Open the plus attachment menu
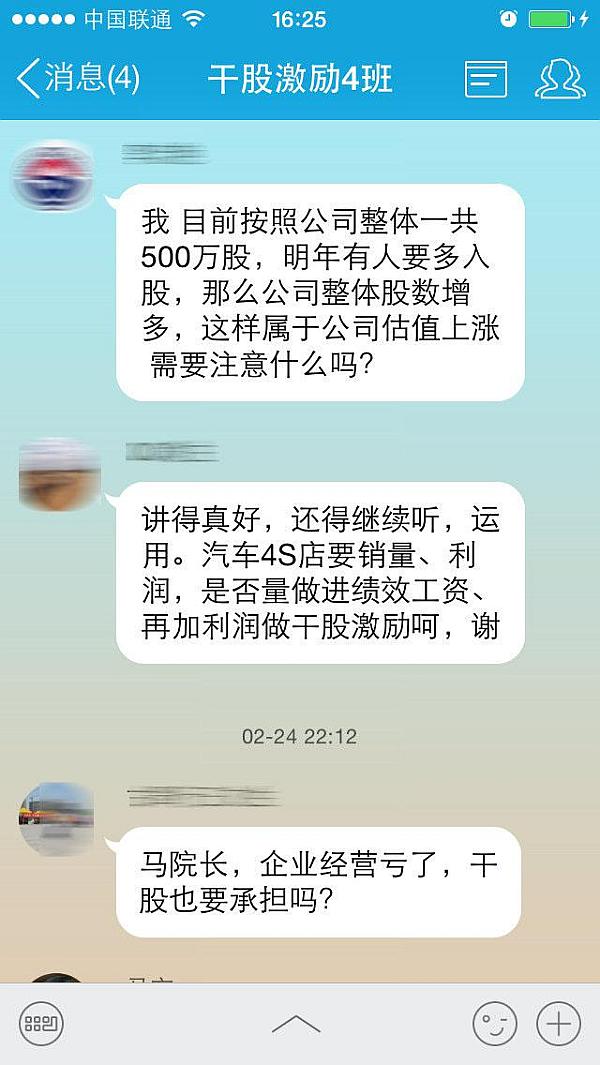Screen dimensions: 600x1065 [558, 1023]
